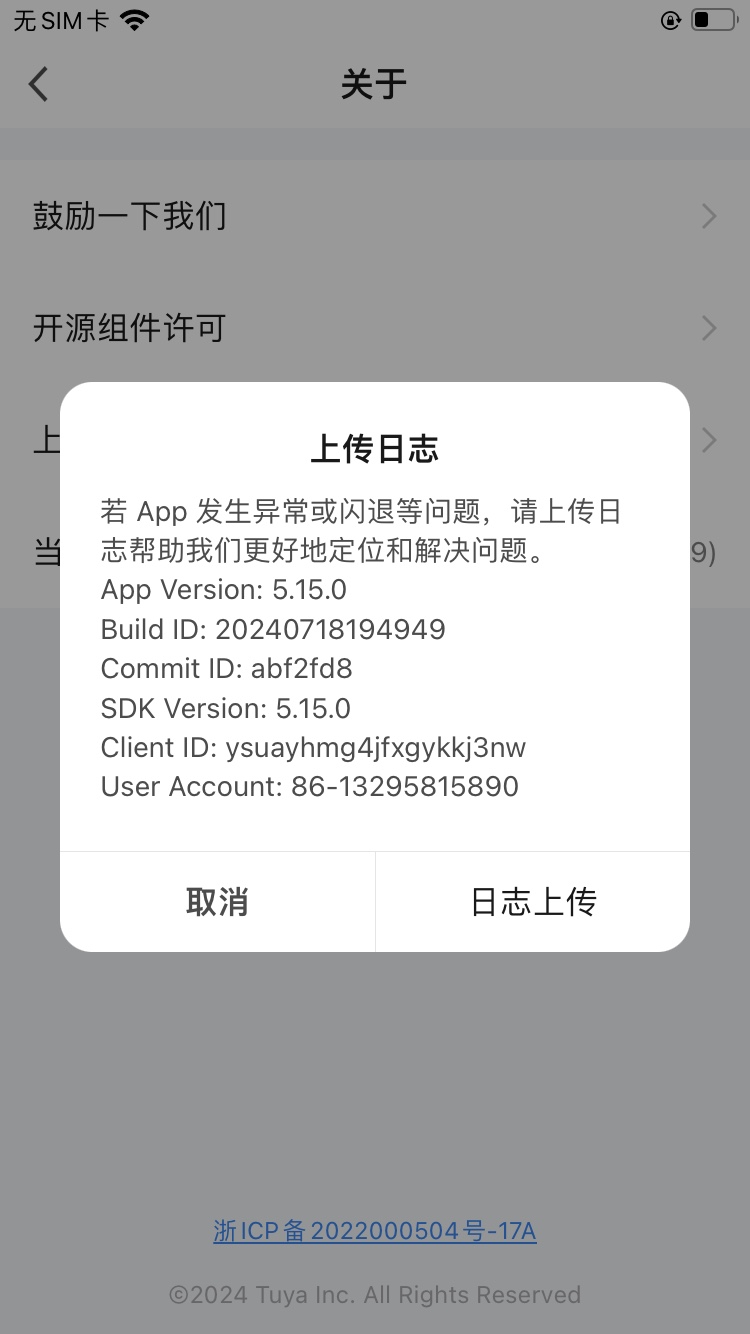Confirm with the 日志上传 button
This screenshot has width=750, height=1334.
pyautogui.click(x=533, y=901)
